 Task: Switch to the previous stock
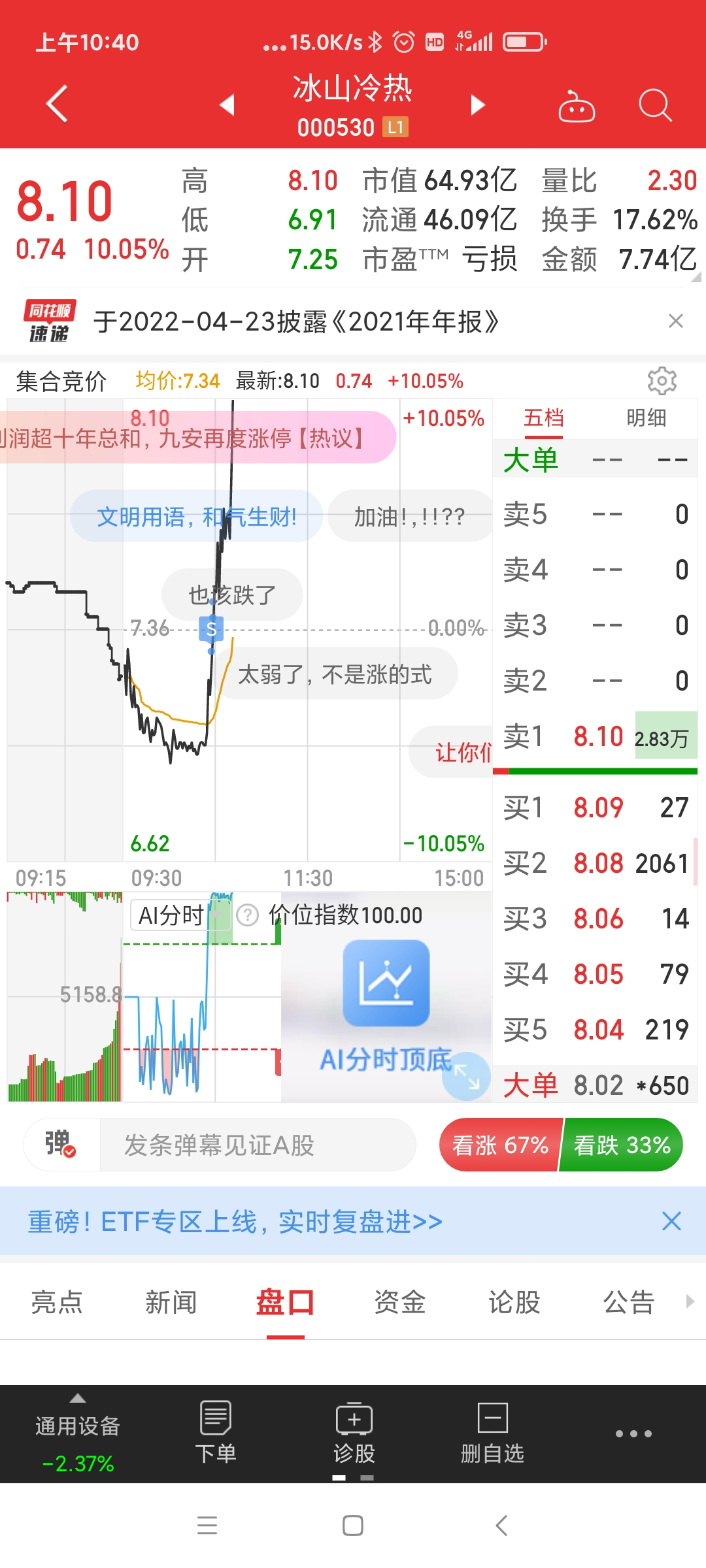click(x=227, y=105)
